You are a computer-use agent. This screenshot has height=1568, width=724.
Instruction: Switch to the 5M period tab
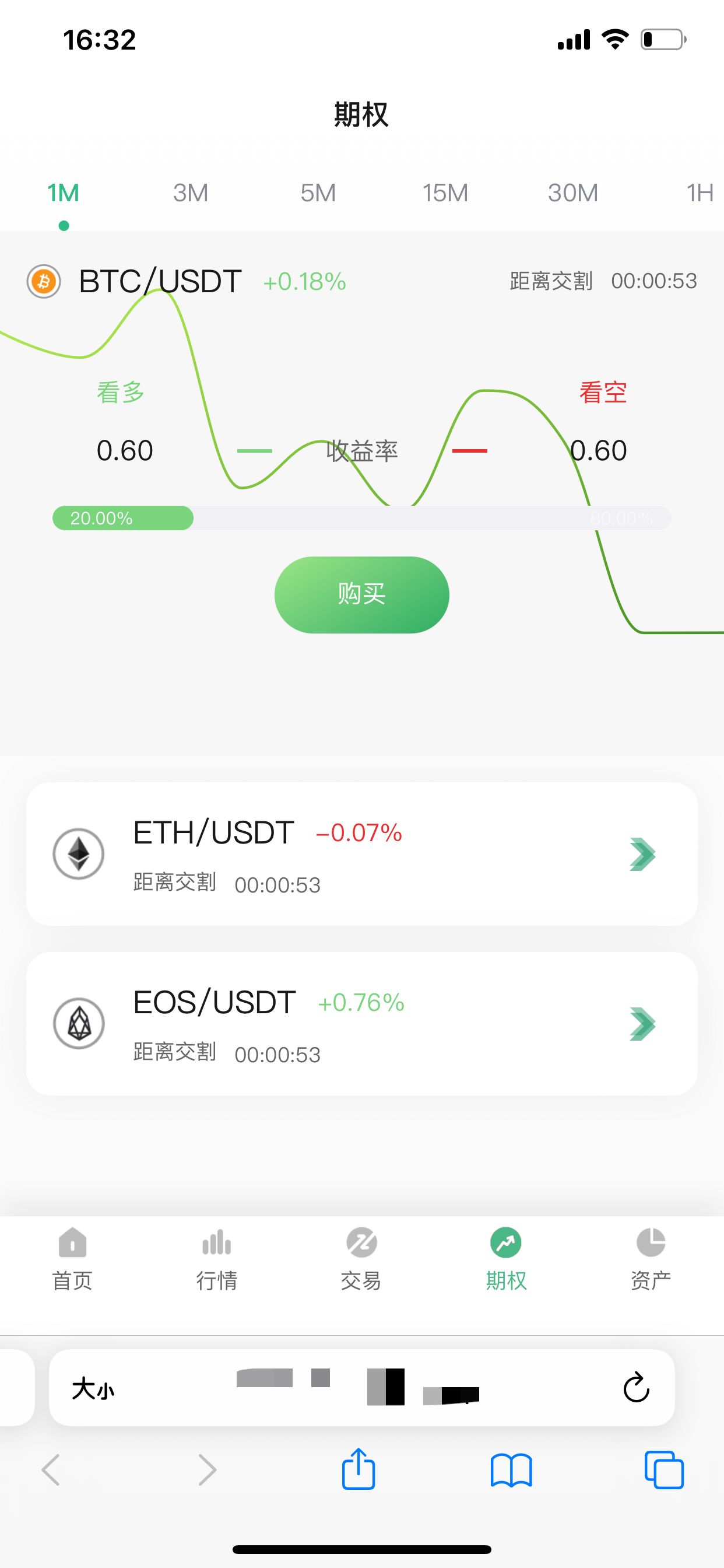[318, 193]
